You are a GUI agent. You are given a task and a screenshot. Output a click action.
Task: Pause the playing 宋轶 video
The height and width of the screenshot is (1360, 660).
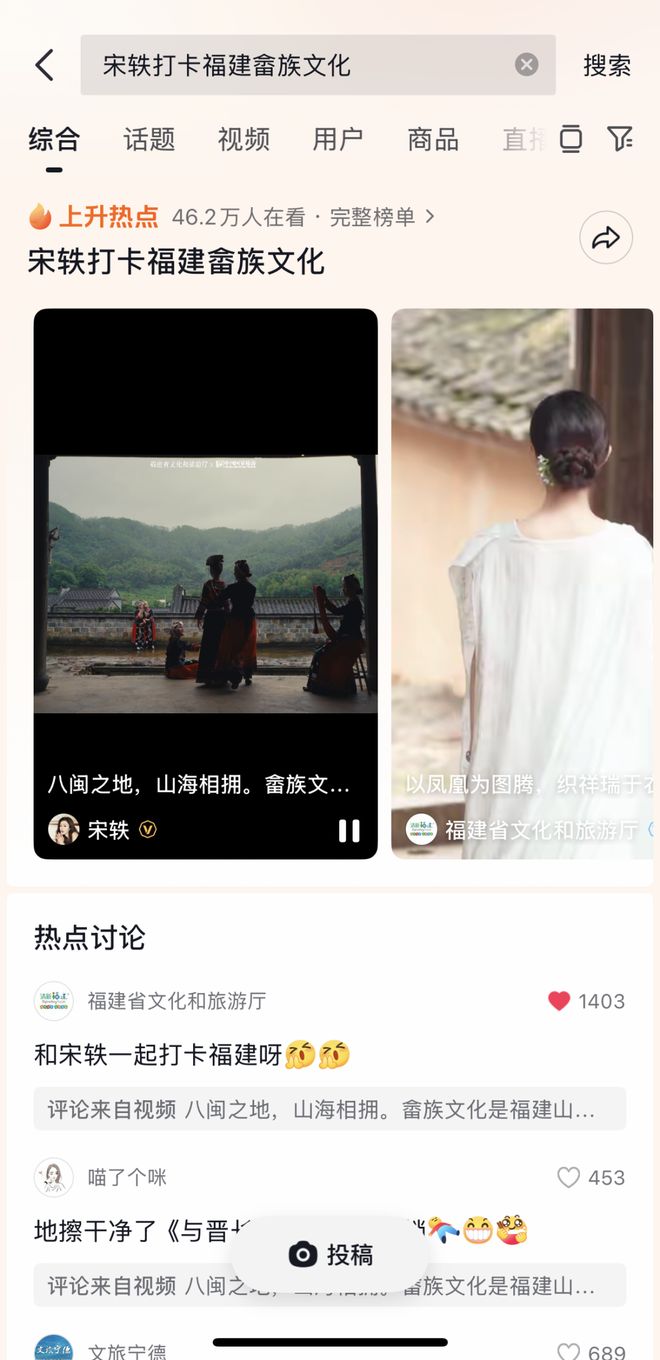(x=349, y=830)
